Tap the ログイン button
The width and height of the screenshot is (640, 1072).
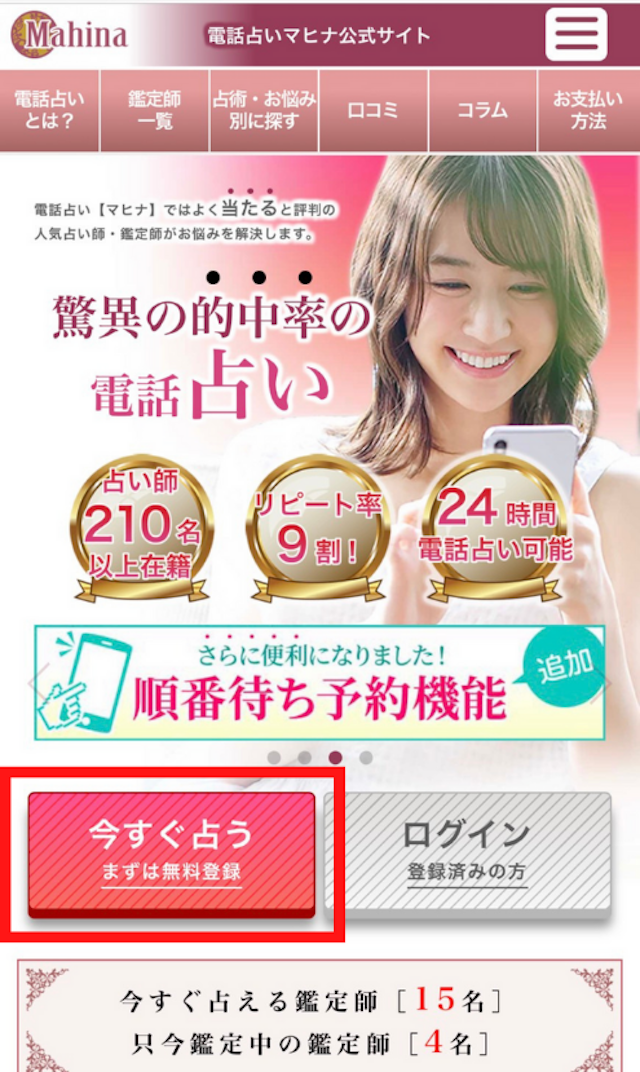click(x=466, y=850)
